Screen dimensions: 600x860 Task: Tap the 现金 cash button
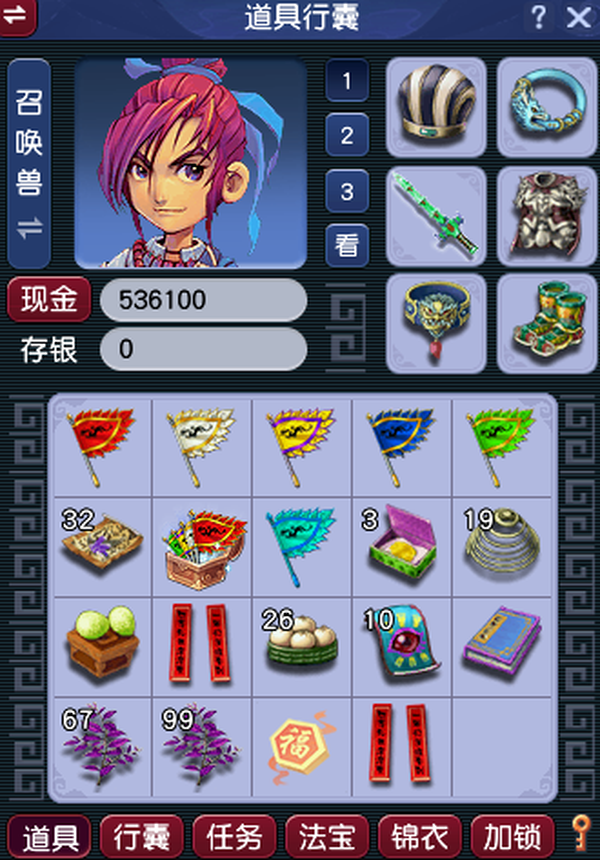49,299
